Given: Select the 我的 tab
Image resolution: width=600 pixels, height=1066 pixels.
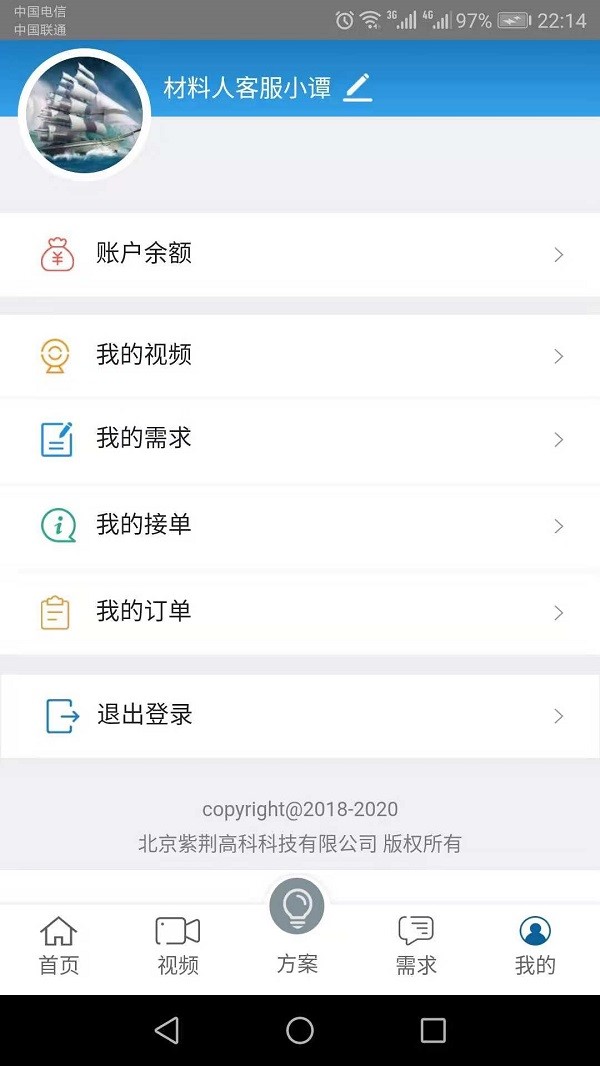Looking at the screenshot, I should [535, 945].
